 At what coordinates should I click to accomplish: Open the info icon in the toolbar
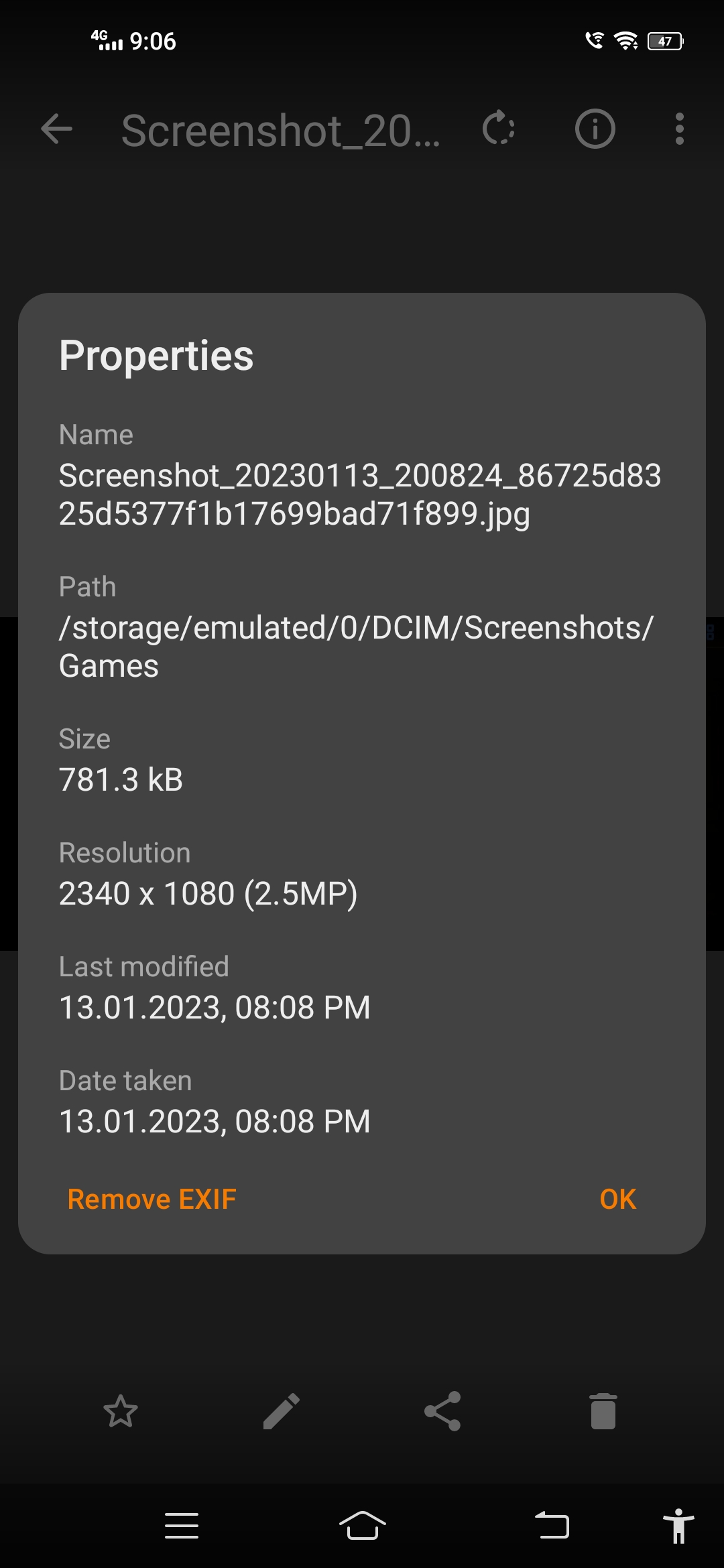(x=595, y=129)
